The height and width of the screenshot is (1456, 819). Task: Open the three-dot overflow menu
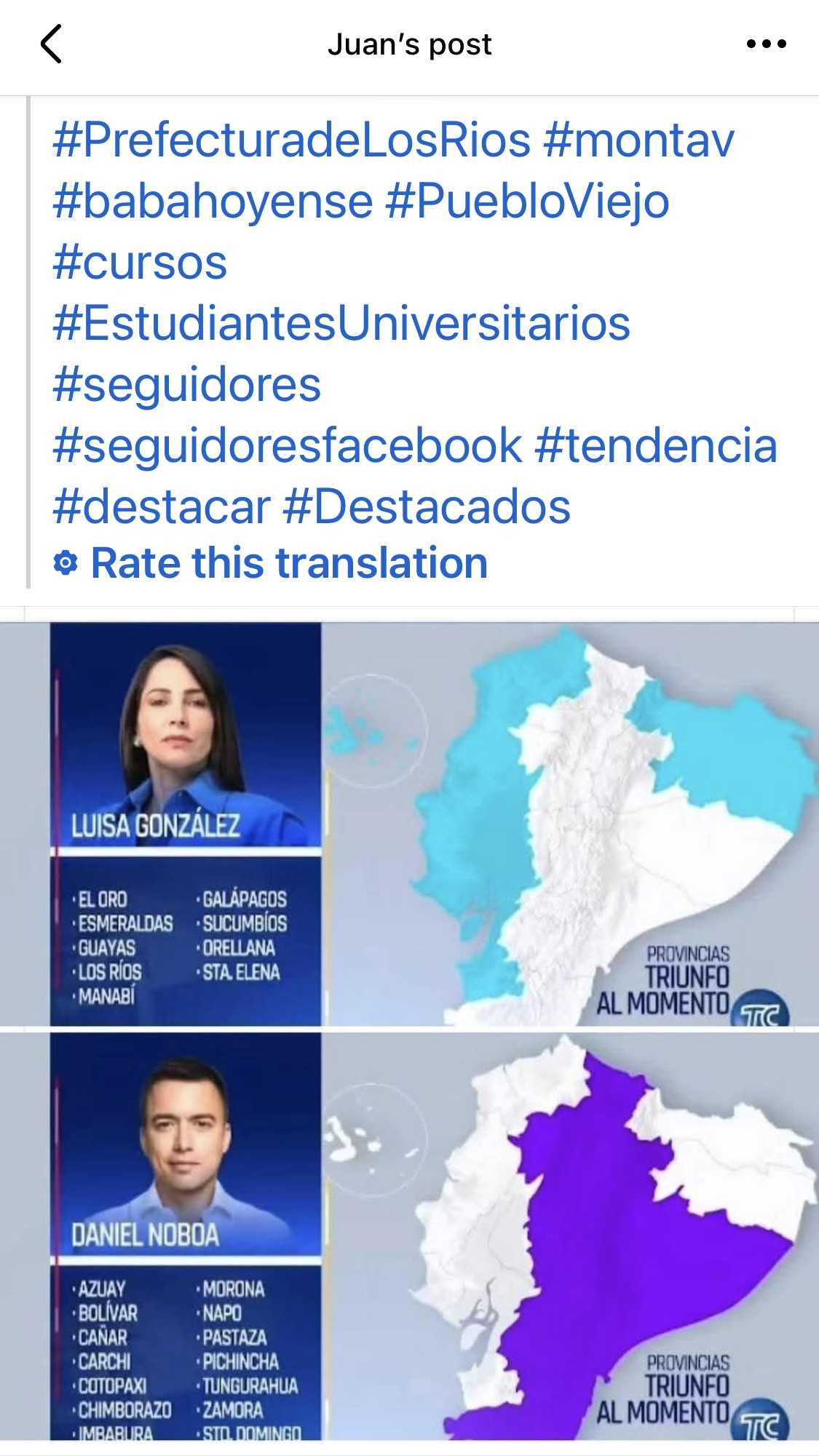(x=766, y=44)
